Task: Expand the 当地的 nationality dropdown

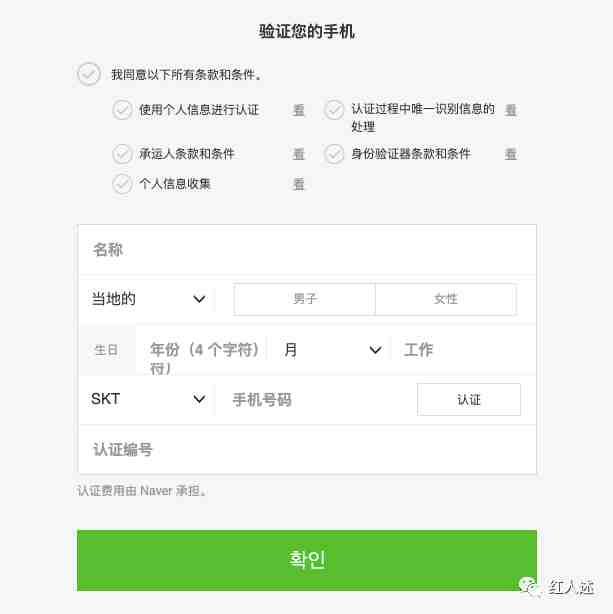Action: click(x=149, y=299)
